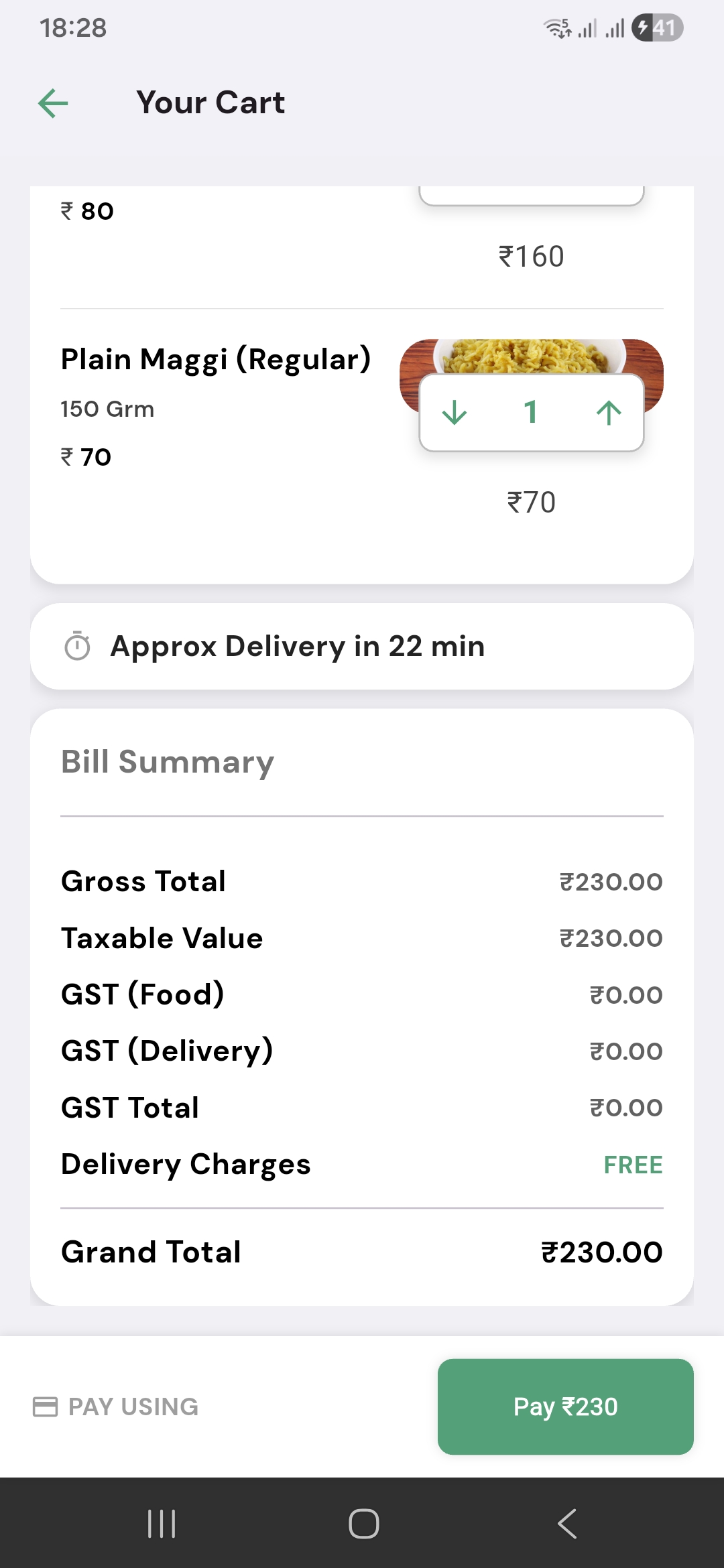Click the Grand Total ₹230.00 row
This screenshot has width=724, height=1568.
pyautogui.click(x=362, y=1251)
